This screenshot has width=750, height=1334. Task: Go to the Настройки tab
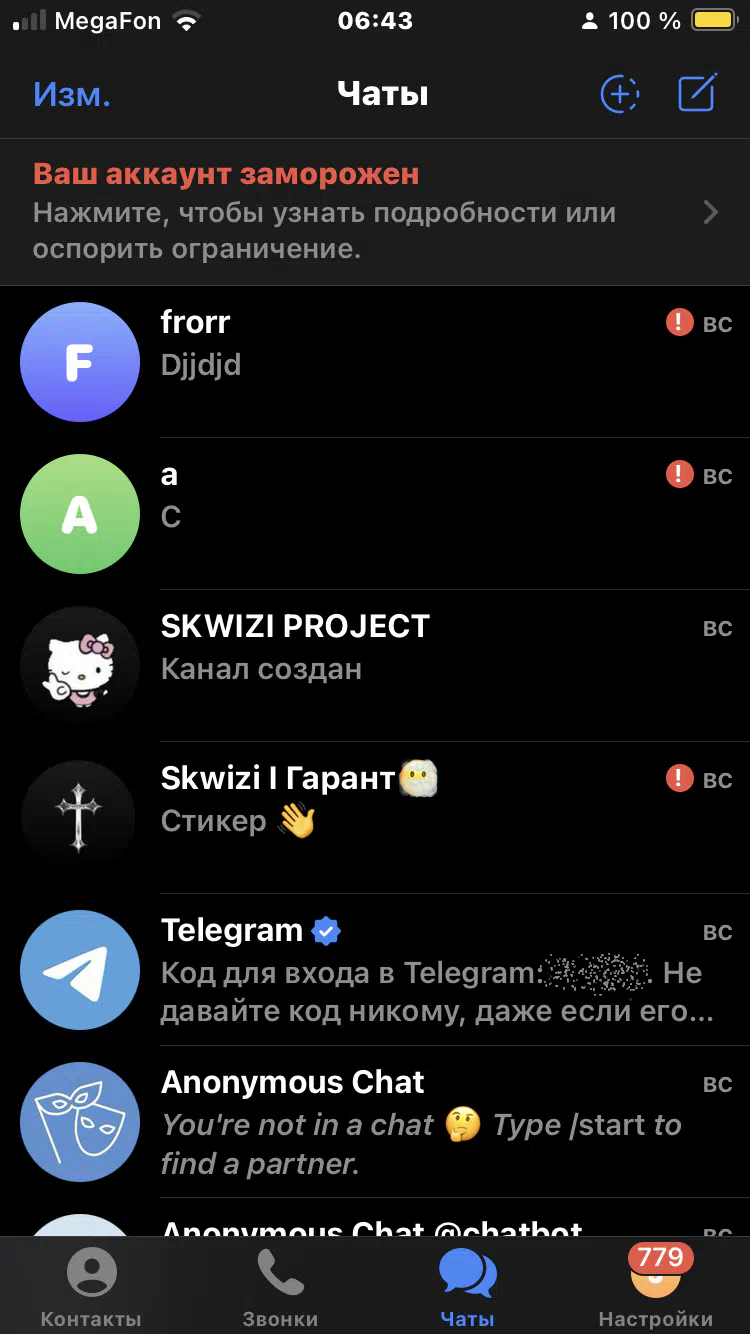tap(656, 1288)
